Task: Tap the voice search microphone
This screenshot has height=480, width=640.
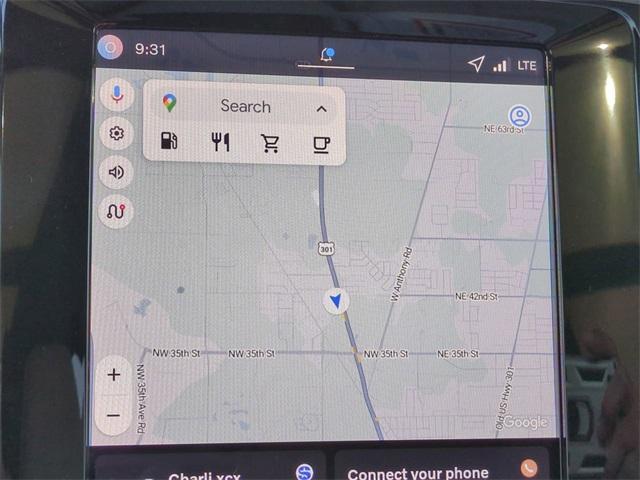Action: pos(117,95)
